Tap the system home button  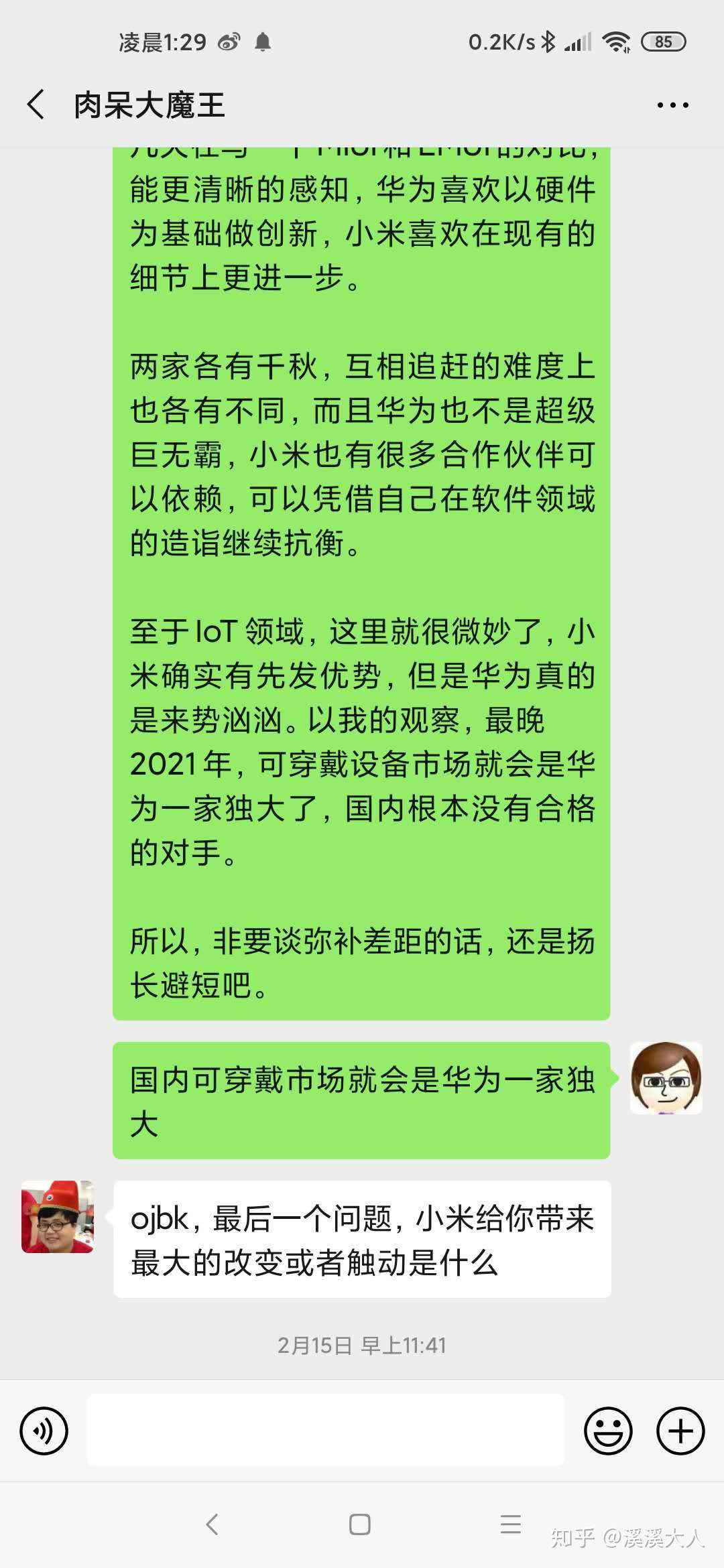point(360,1524)
